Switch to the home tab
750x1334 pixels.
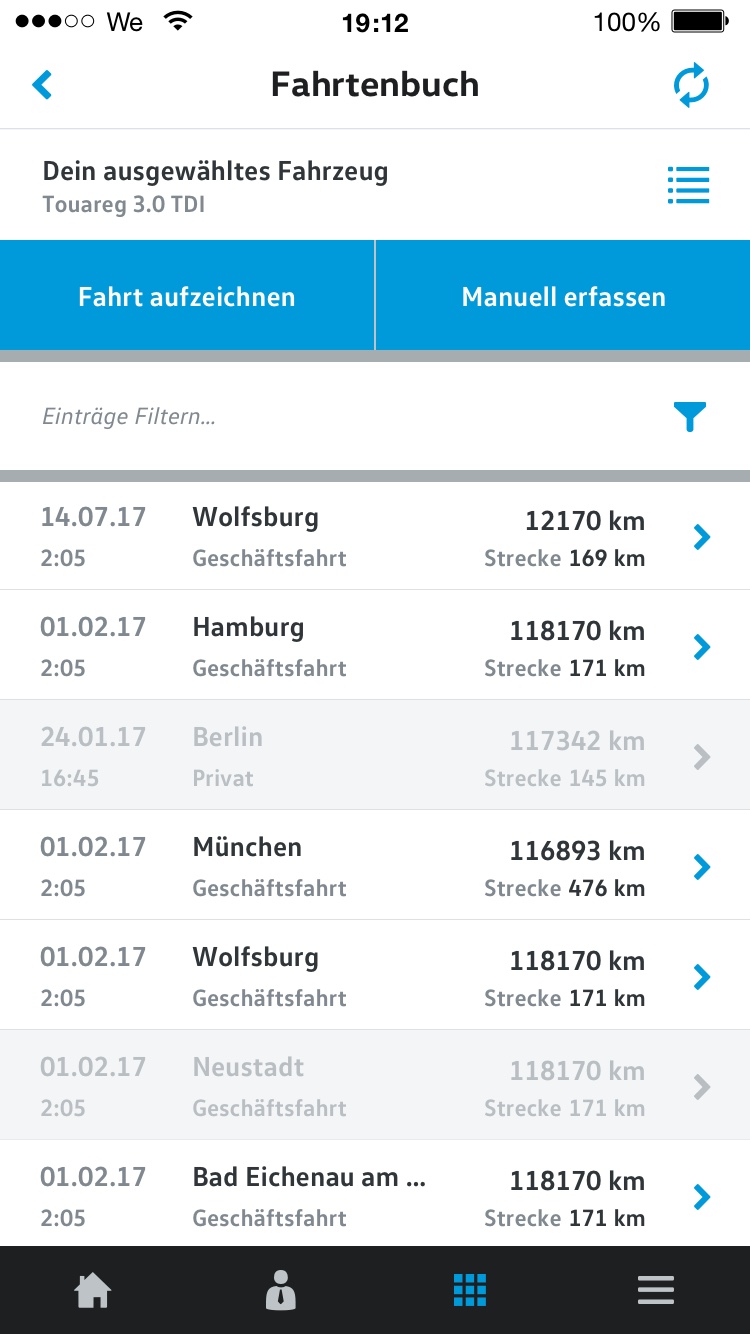[93, 1290]
